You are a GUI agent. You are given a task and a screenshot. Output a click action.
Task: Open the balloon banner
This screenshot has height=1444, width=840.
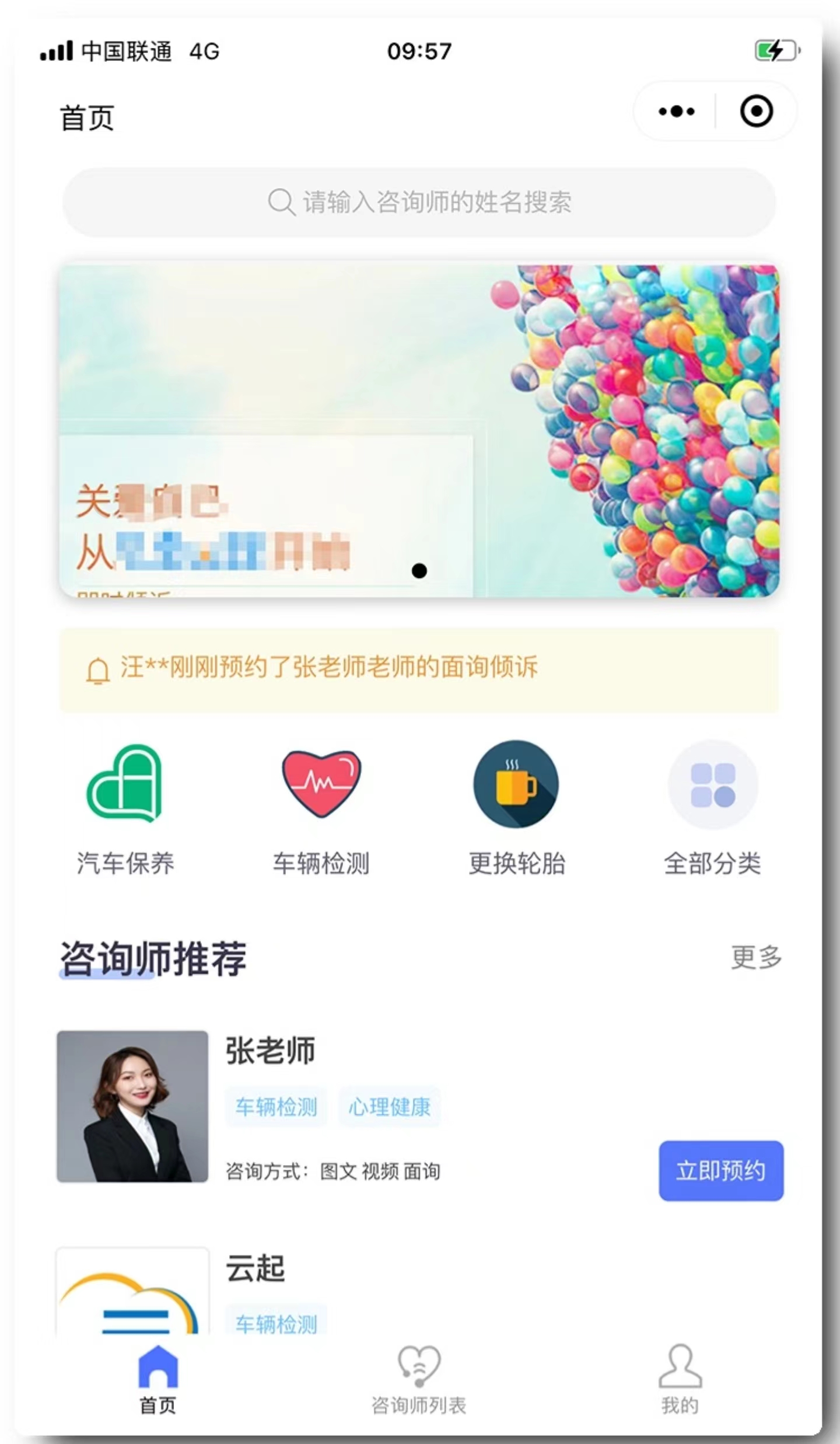click(419, 430)
